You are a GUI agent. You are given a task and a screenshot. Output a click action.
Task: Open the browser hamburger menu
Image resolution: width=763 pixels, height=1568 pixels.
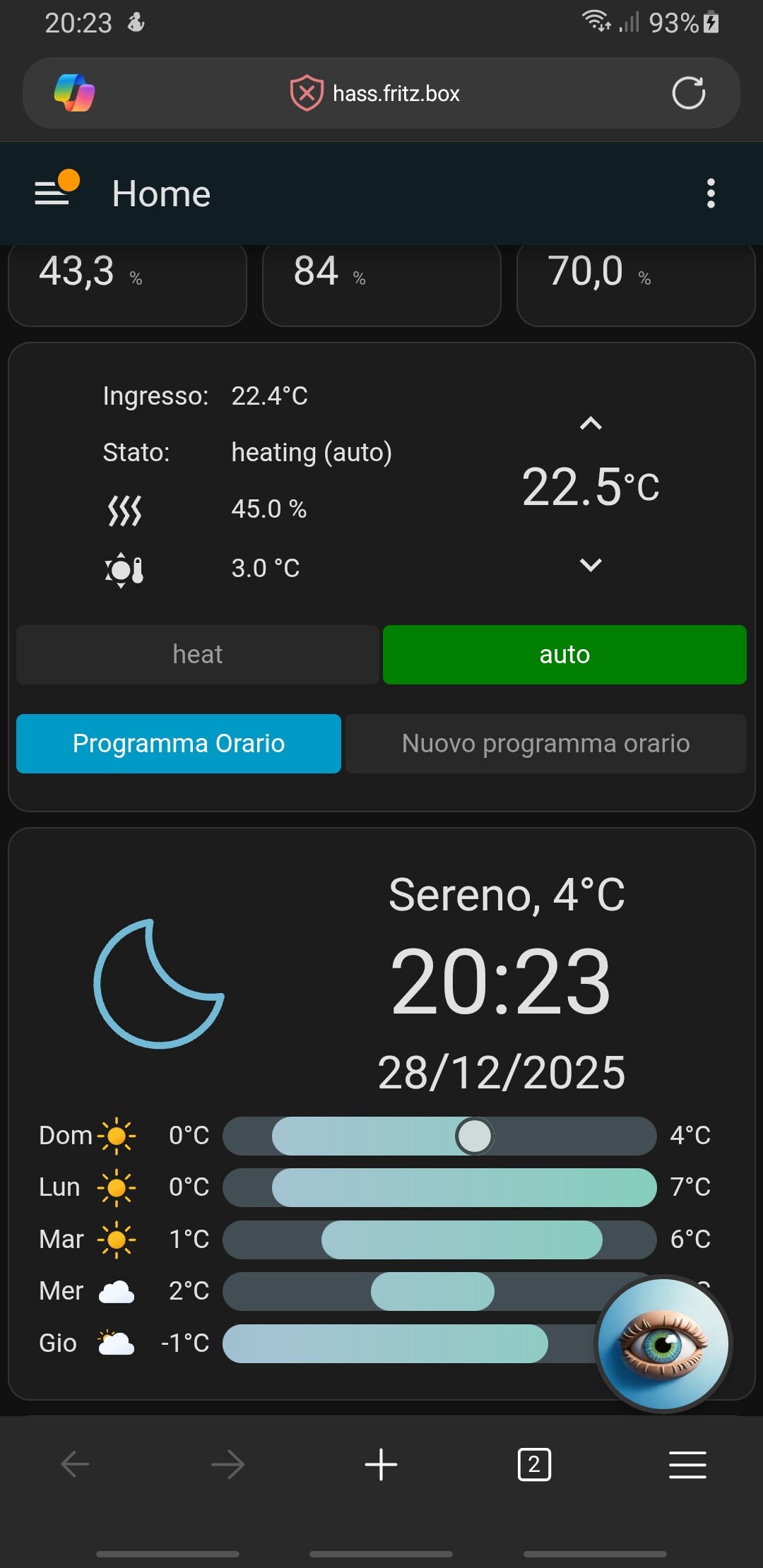[x=687, y=1464]
